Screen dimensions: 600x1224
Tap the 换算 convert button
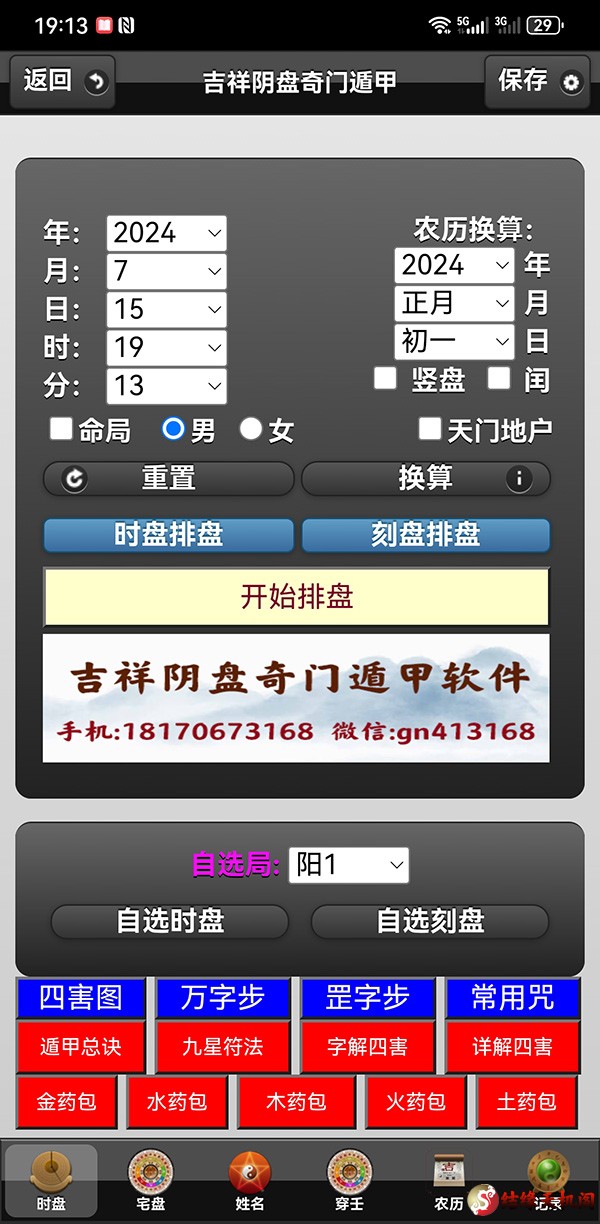pos(426,478)
